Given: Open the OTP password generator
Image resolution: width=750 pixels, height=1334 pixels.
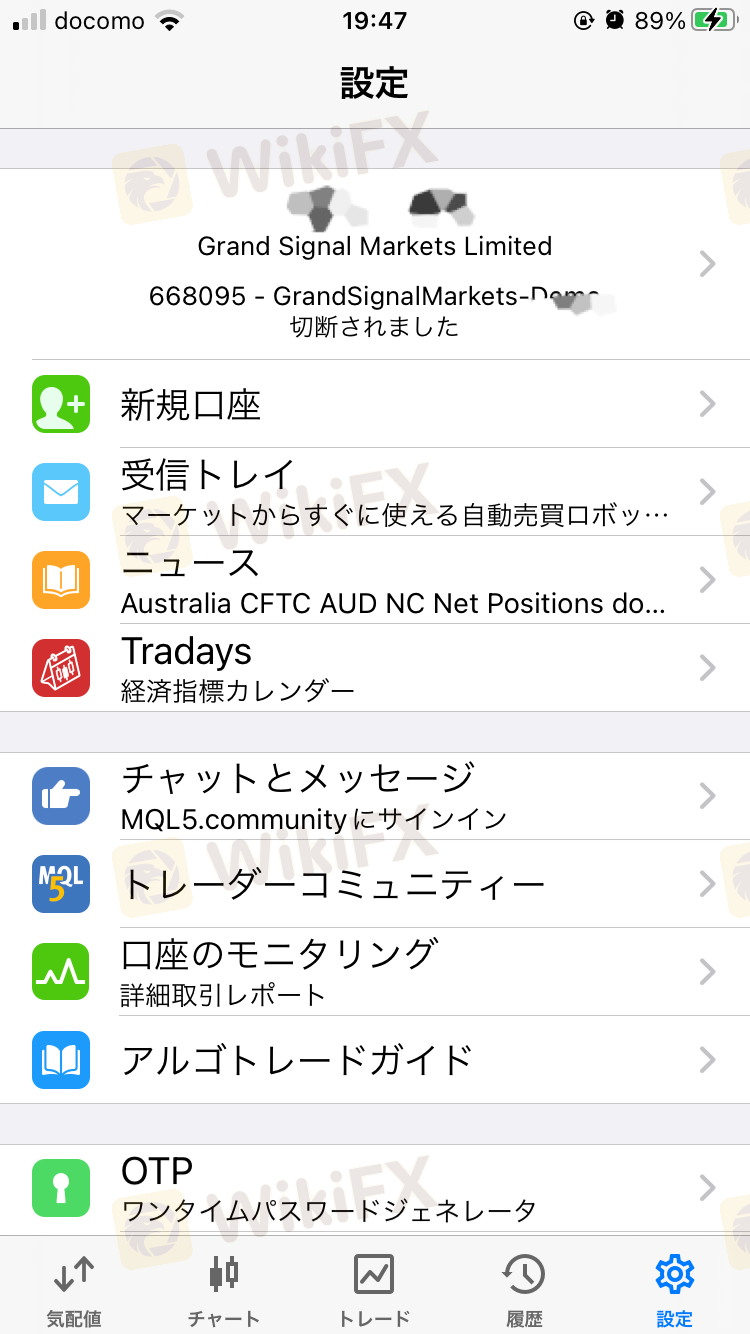Looking at the screenshot, I should pos(375,1187).
